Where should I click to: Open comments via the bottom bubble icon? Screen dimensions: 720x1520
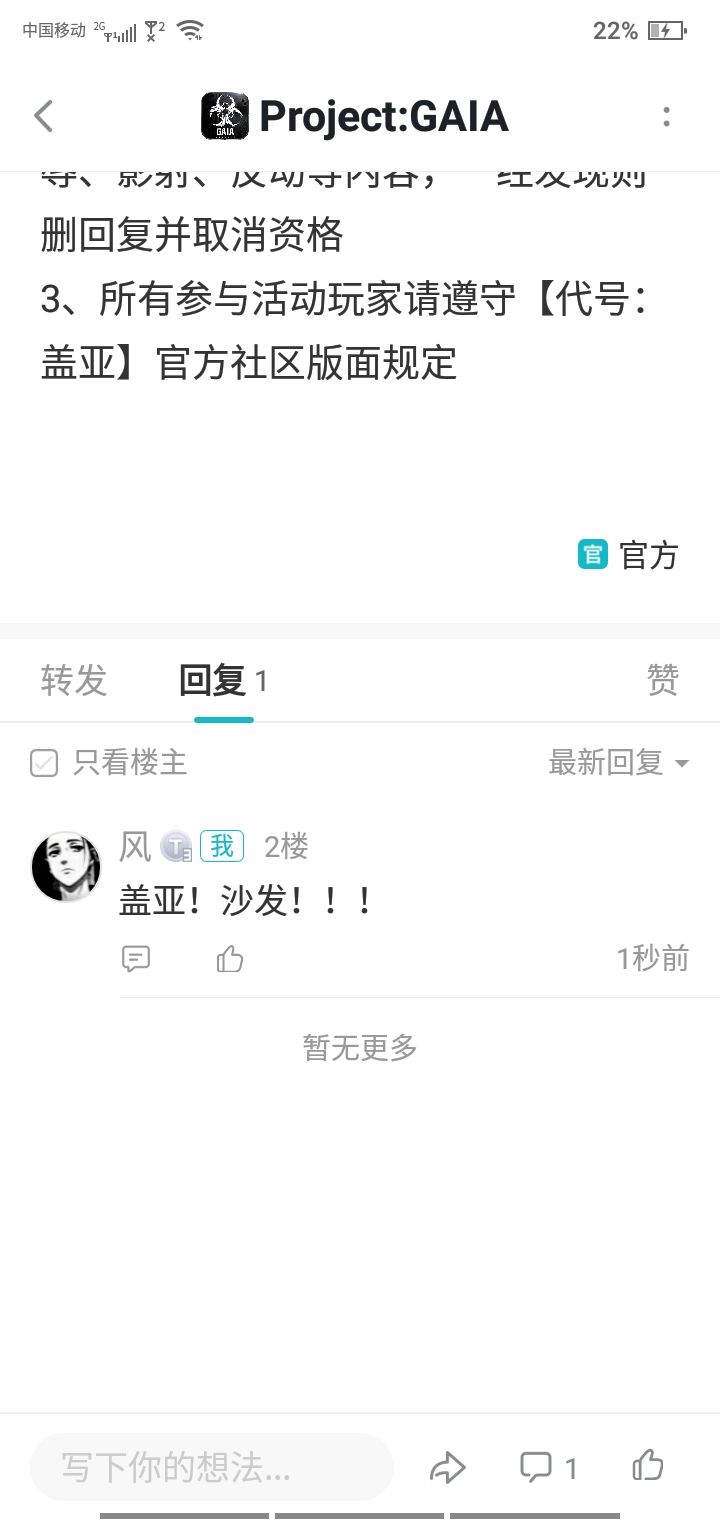point(548,1468)
